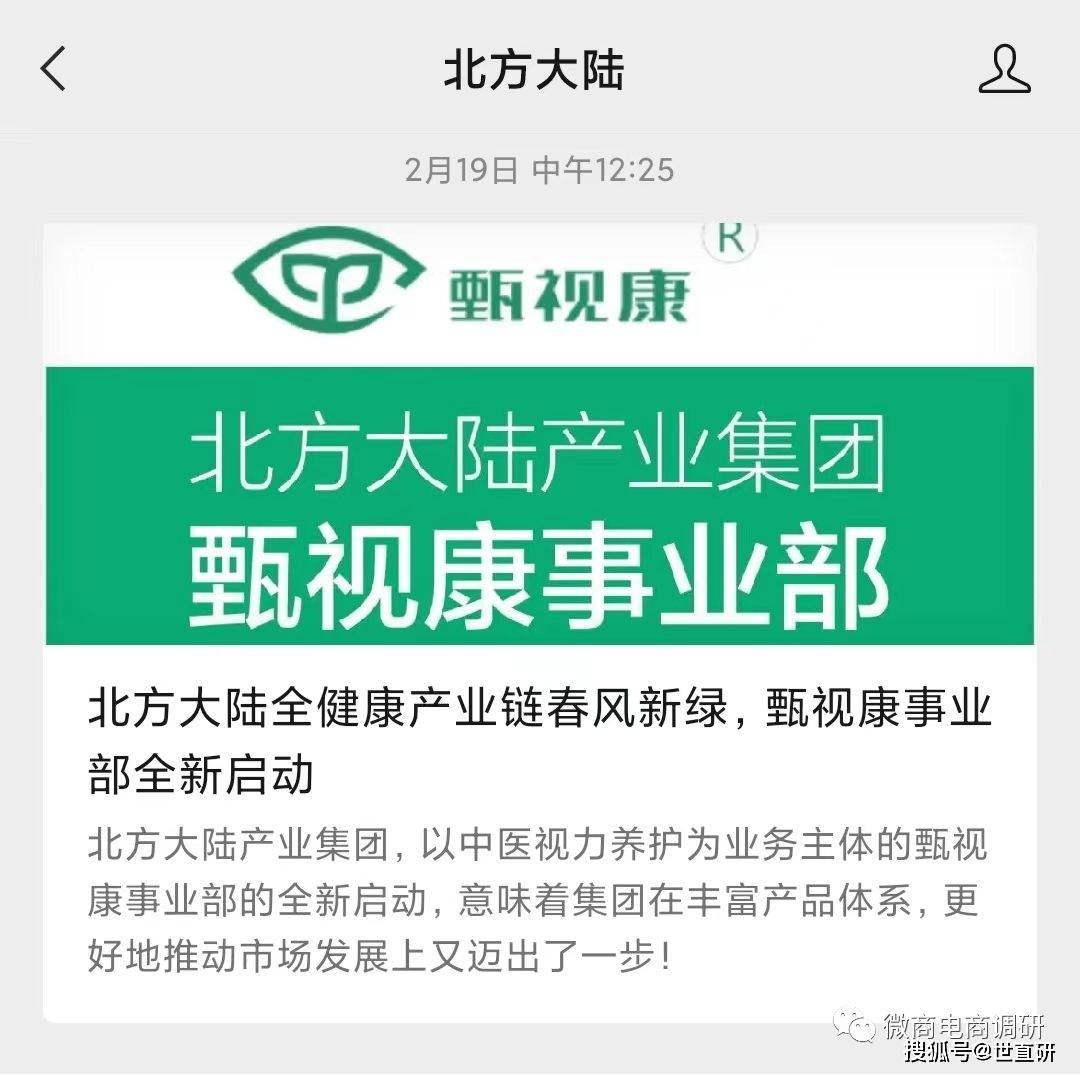Go back from the 北方大陆 account page
Viewport: 1080px width, 1075px height.
coord(53,70)
